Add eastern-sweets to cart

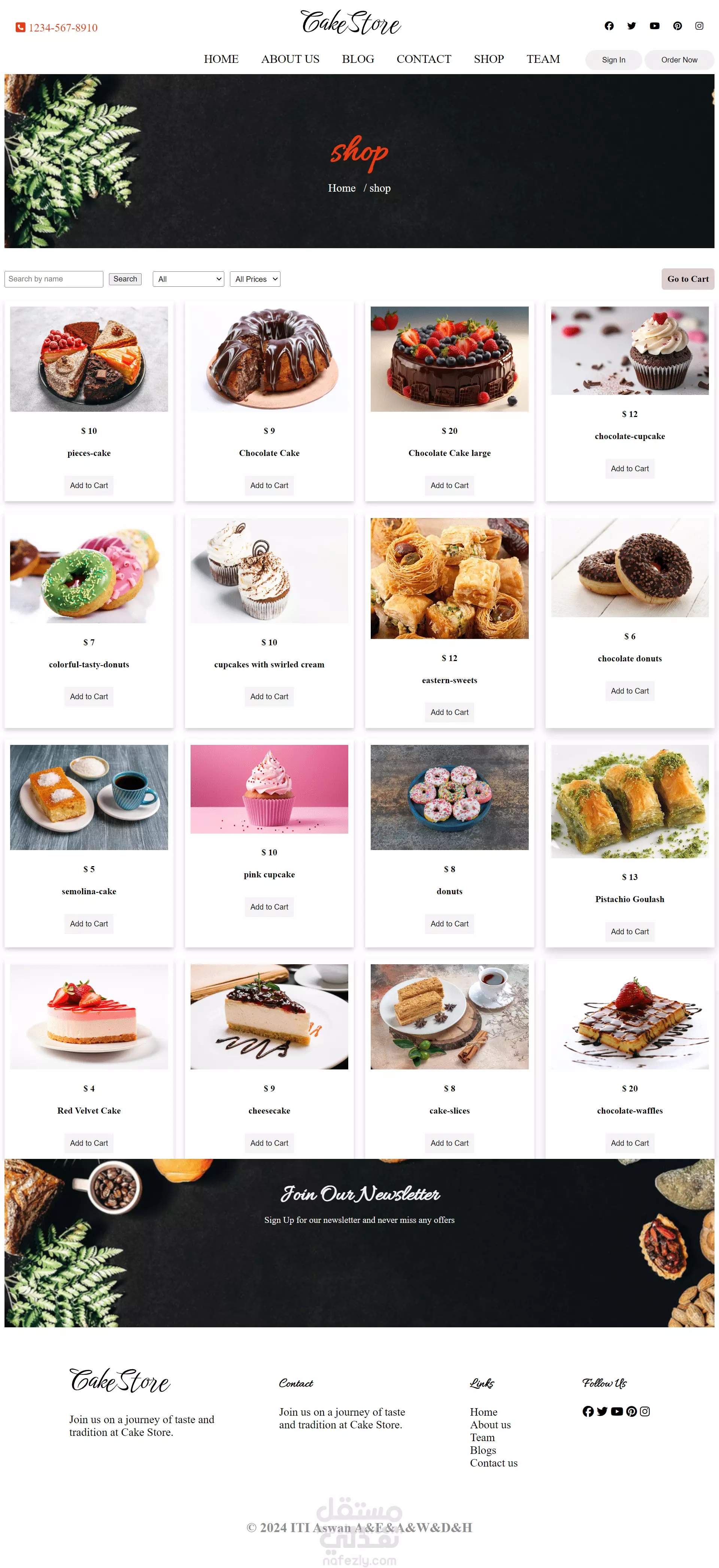tap(449, 712)
